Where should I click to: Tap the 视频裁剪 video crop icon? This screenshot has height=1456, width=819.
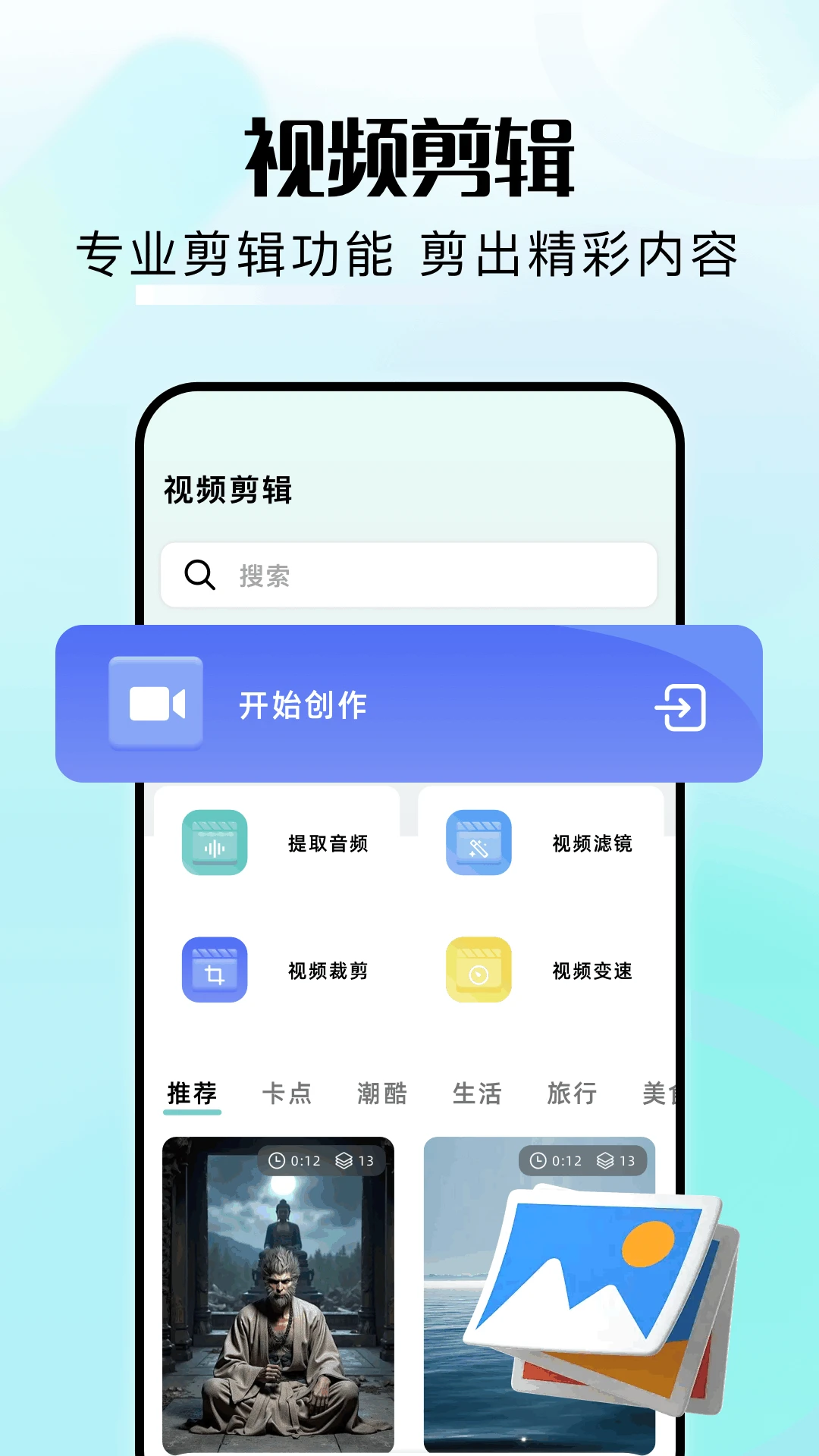click(x=213, y=971)
